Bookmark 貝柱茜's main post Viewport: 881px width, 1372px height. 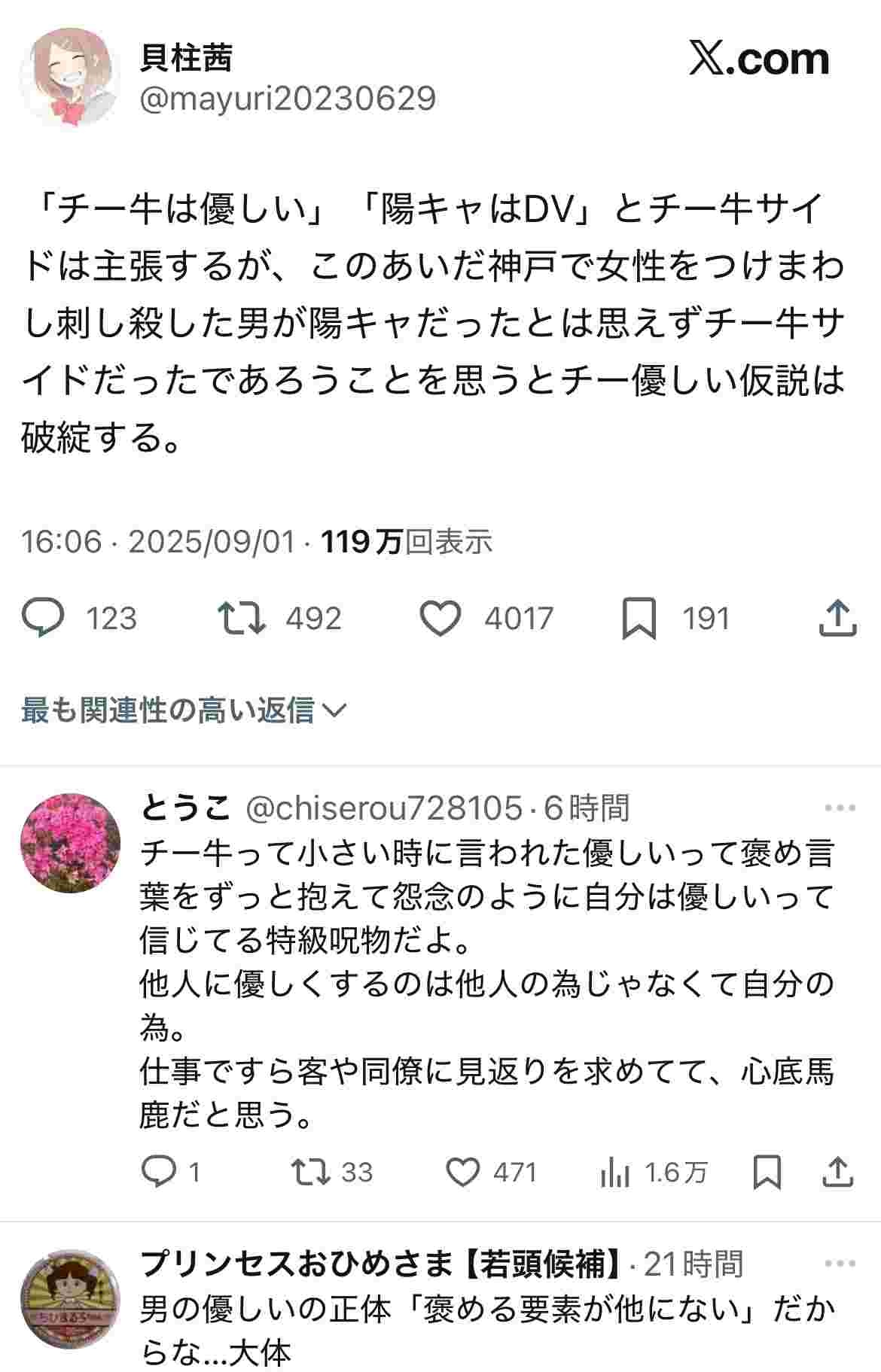(x=639, y=619)
